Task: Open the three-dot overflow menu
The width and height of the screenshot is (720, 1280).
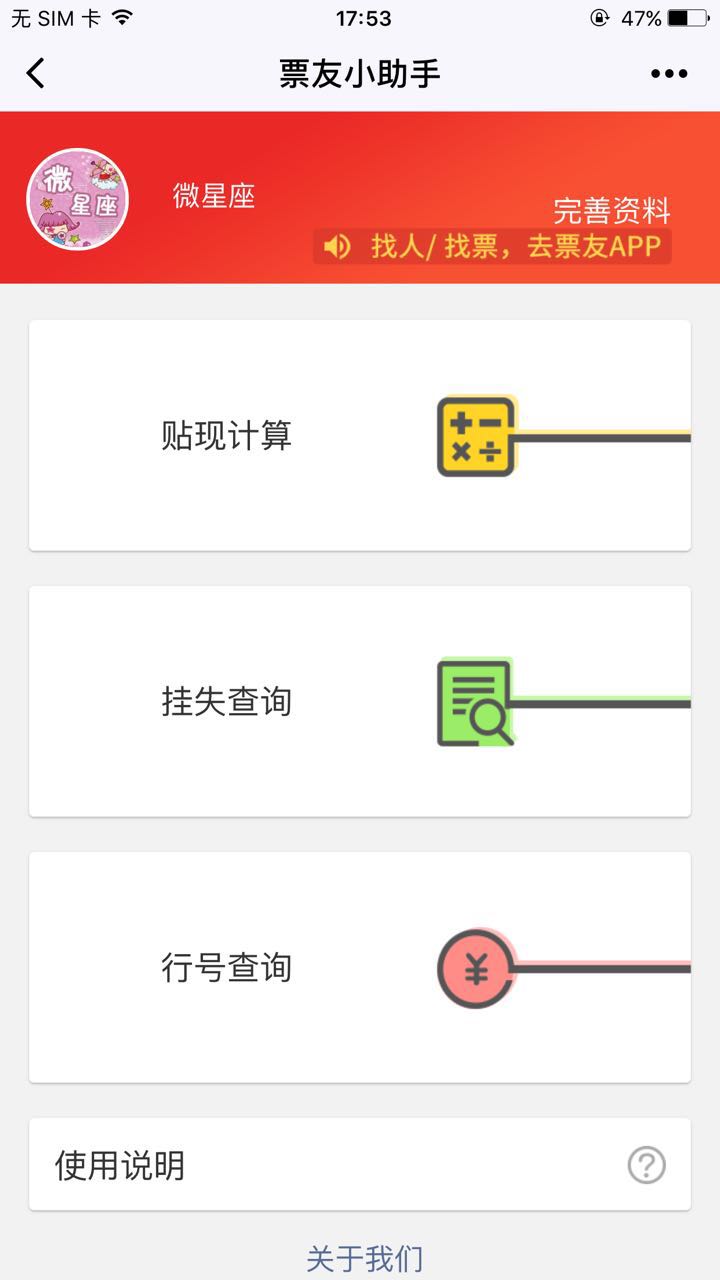Action: coord(669,73)
